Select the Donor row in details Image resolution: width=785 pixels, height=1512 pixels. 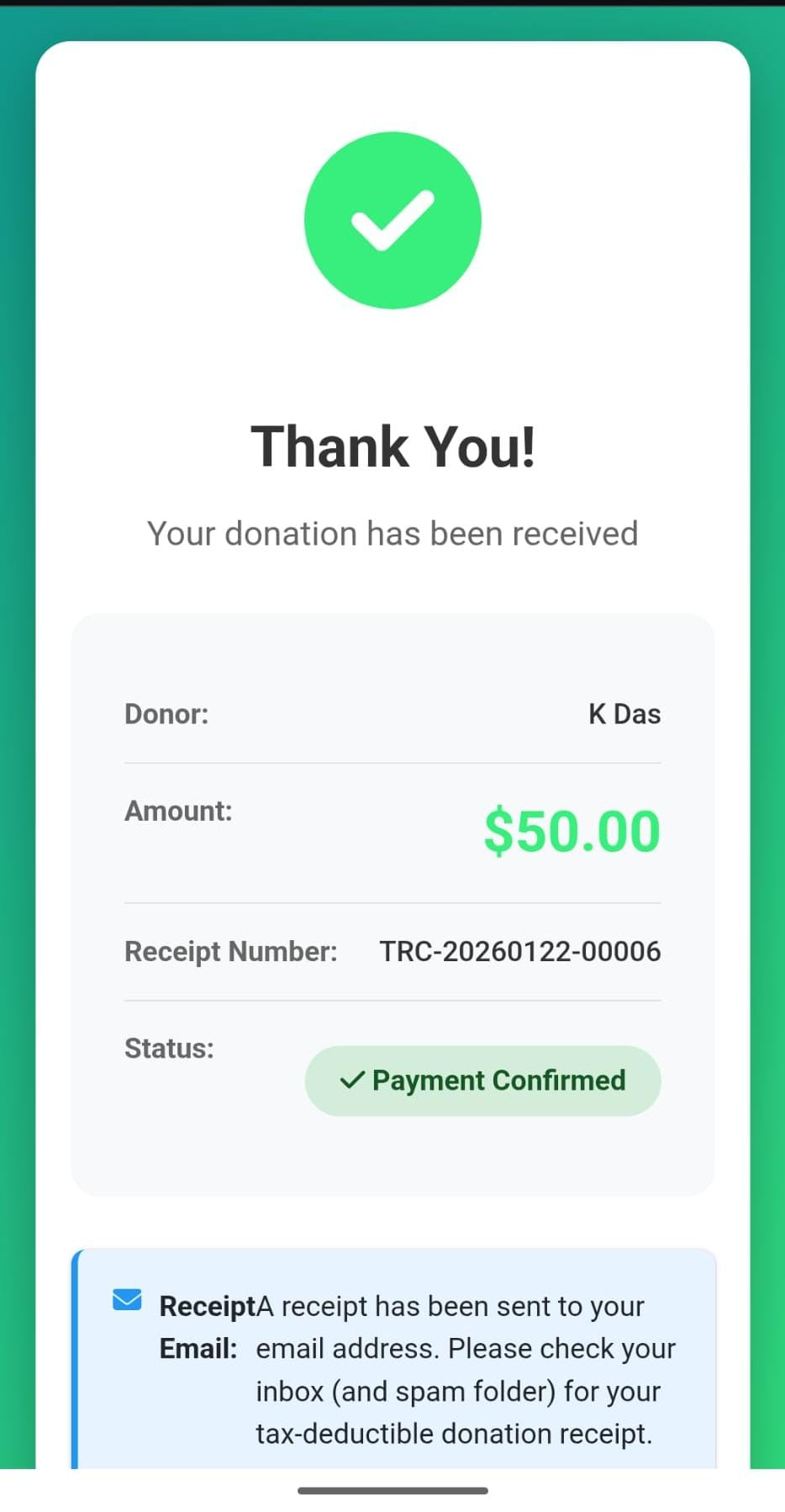pos(392,713)
